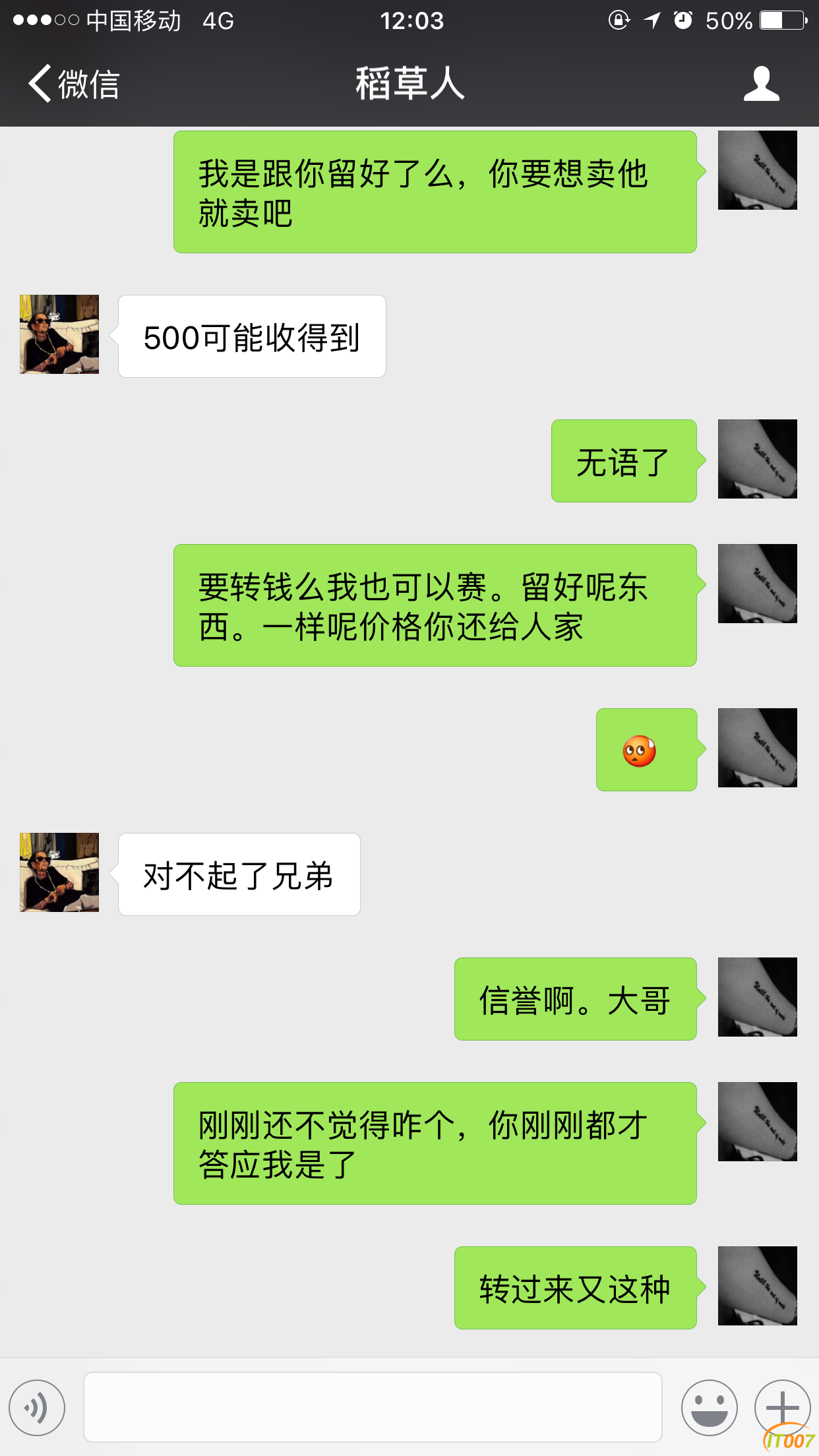The width and height of the screenshot is (819, 1456).
Task: Open the emoji sticker panel
Action: [709, 1407]
